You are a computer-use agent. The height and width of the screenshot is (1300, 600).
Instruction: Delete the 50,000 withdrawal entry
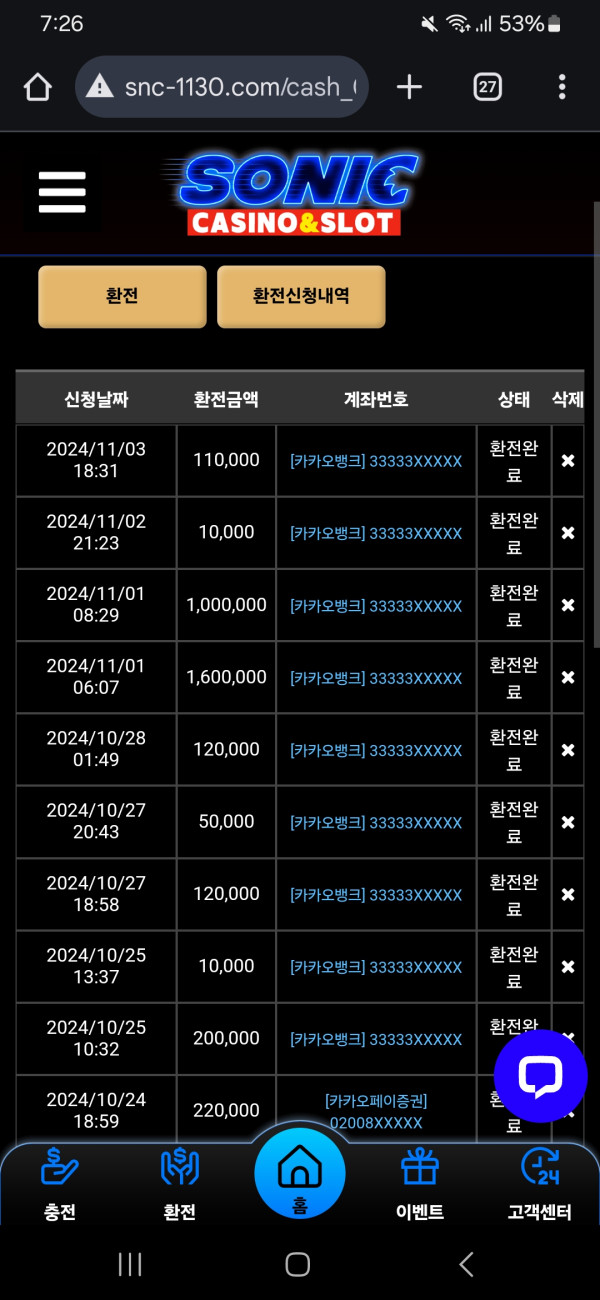[568, 822]
